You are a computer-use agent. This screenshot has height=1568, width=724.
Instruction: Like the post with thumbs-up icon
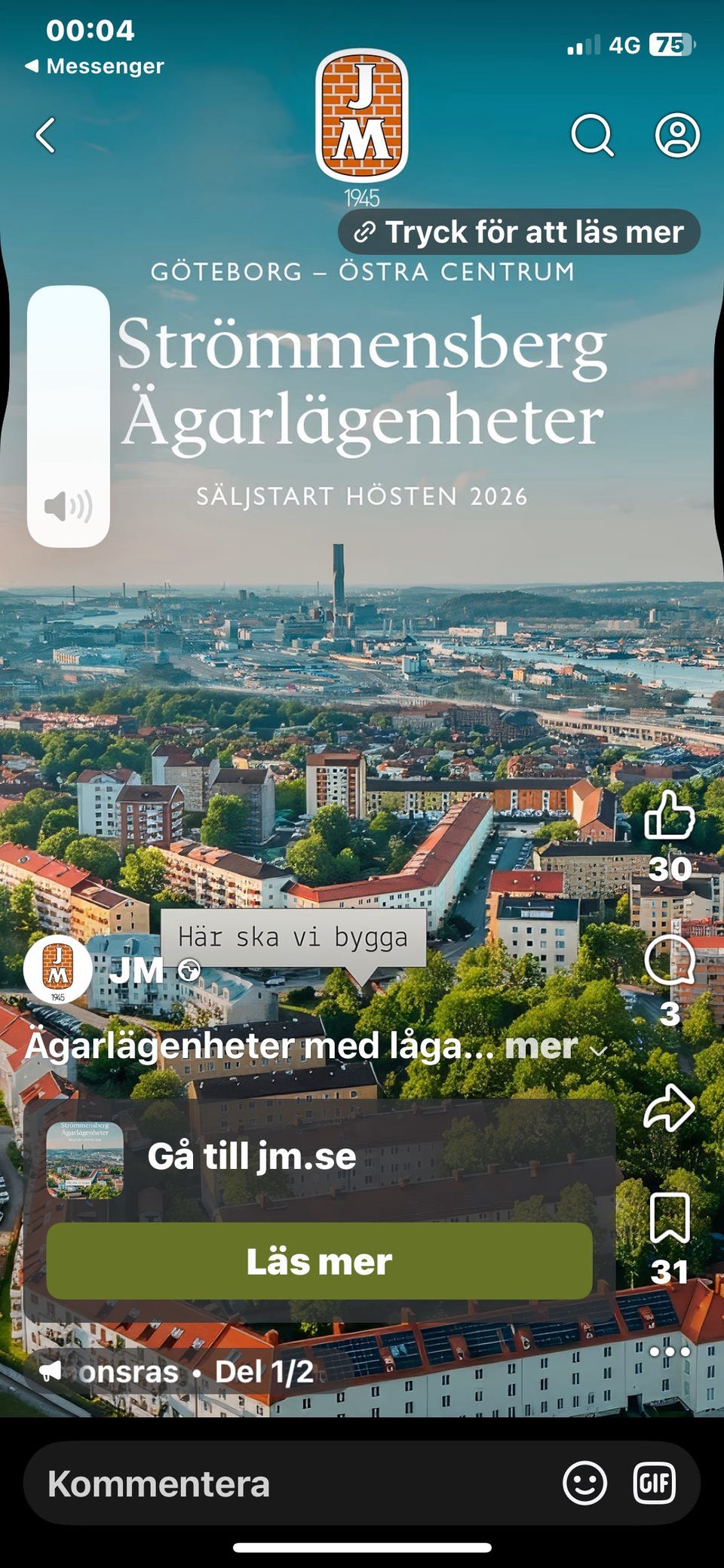point(670,815)
